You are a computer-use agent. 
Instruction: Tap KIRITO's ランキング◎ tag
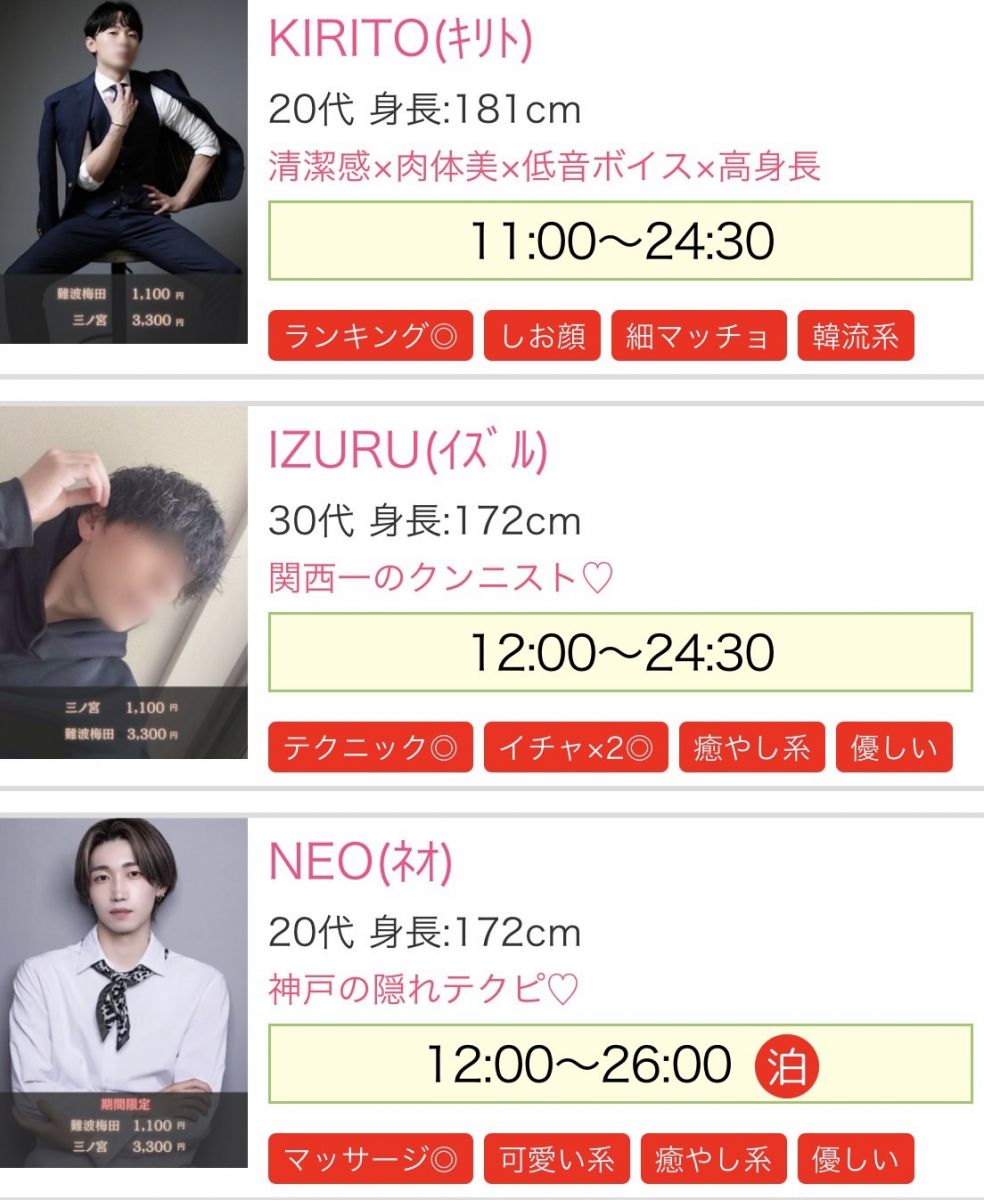[x=370, y=336]
